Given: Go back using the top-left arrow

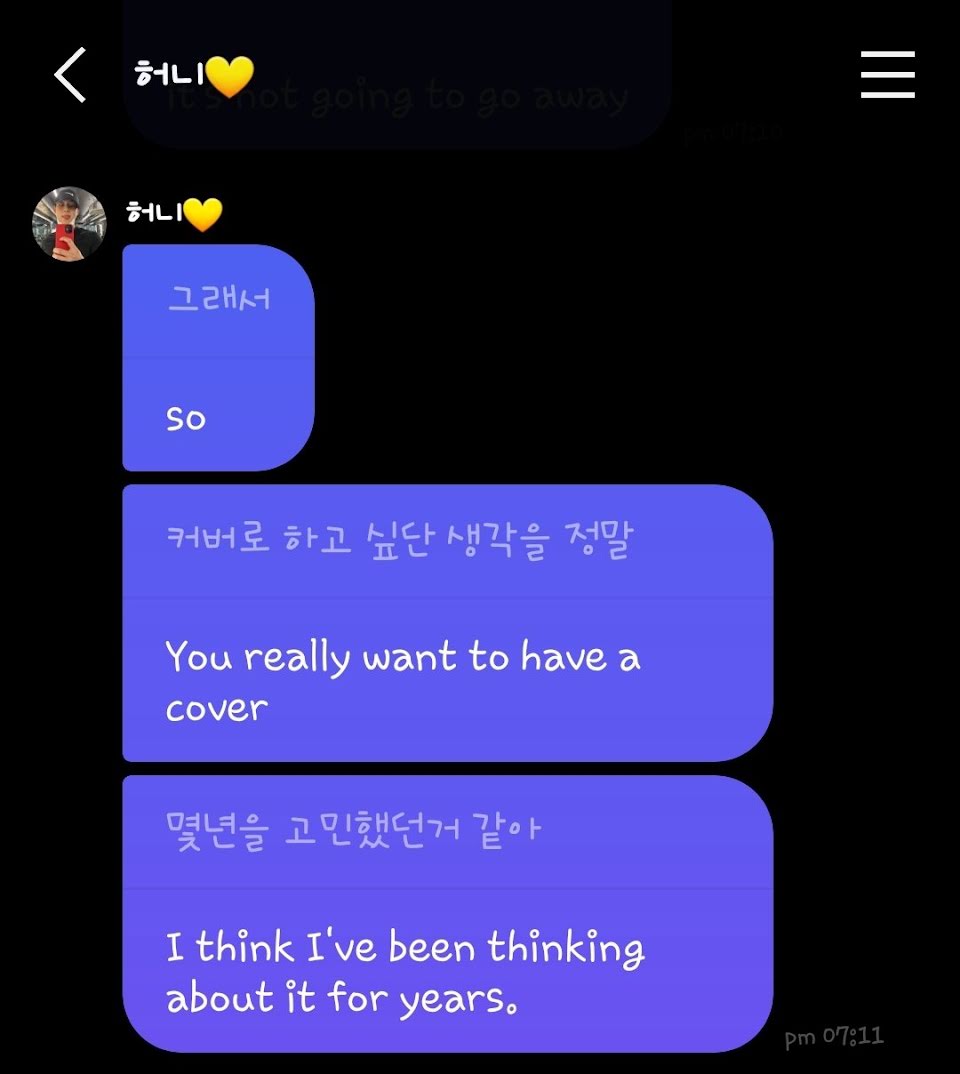Looking at the screenshot, I should (70, 75).
